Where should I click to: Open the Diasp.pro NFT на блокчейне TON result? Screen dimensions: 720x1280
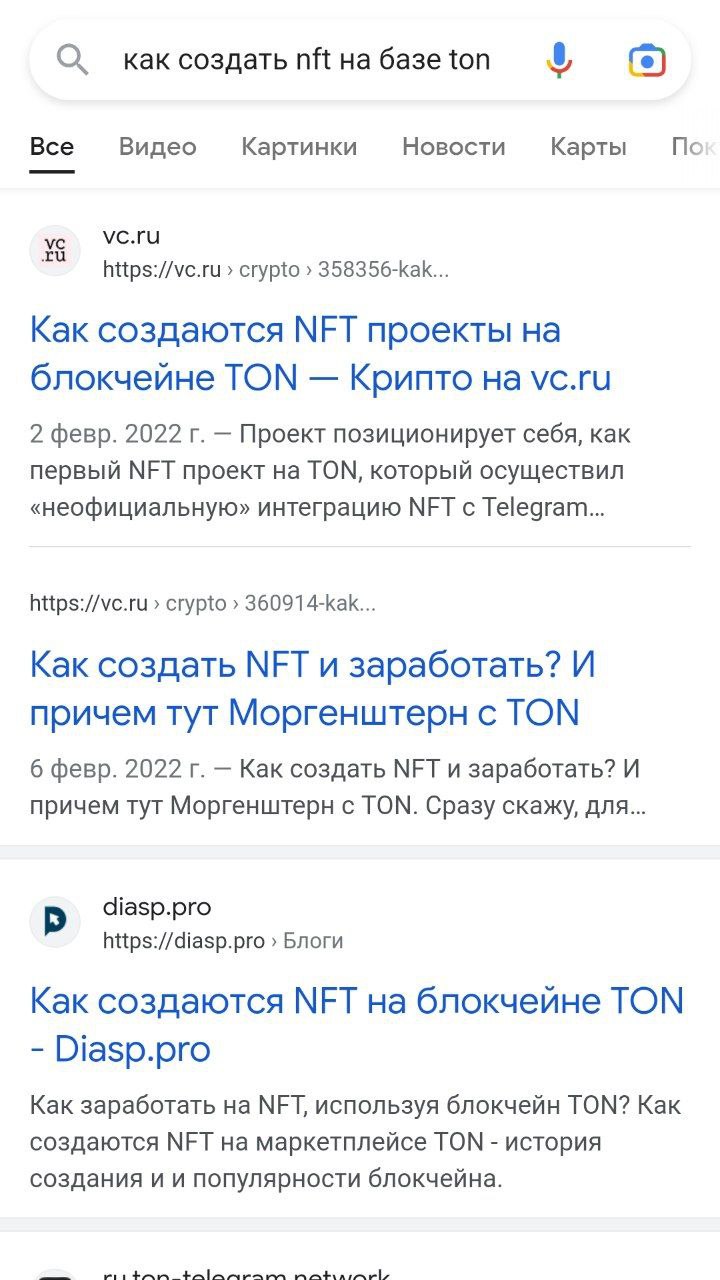357,1024
